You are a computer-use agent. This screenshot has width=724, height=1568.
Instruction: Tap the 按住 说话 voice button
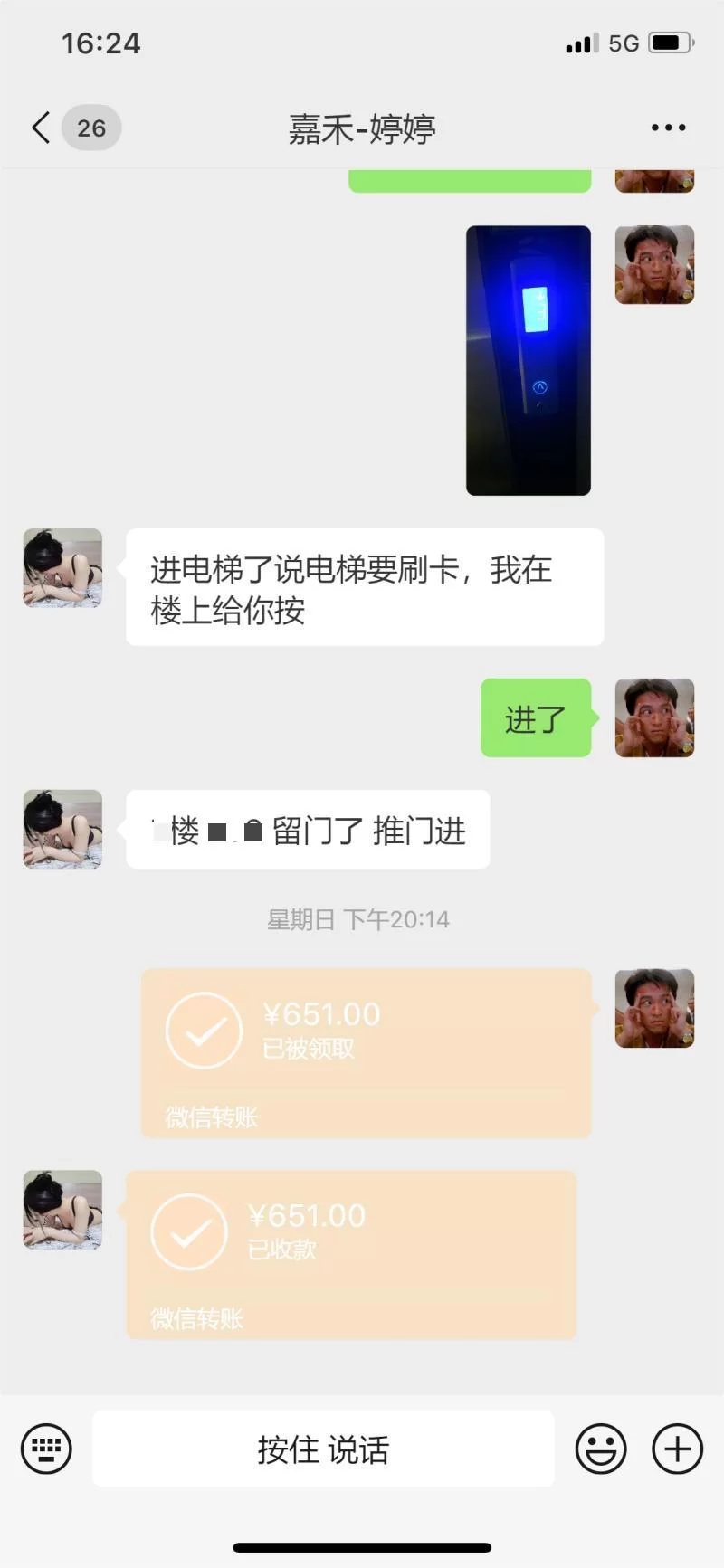coord(323,1449)
